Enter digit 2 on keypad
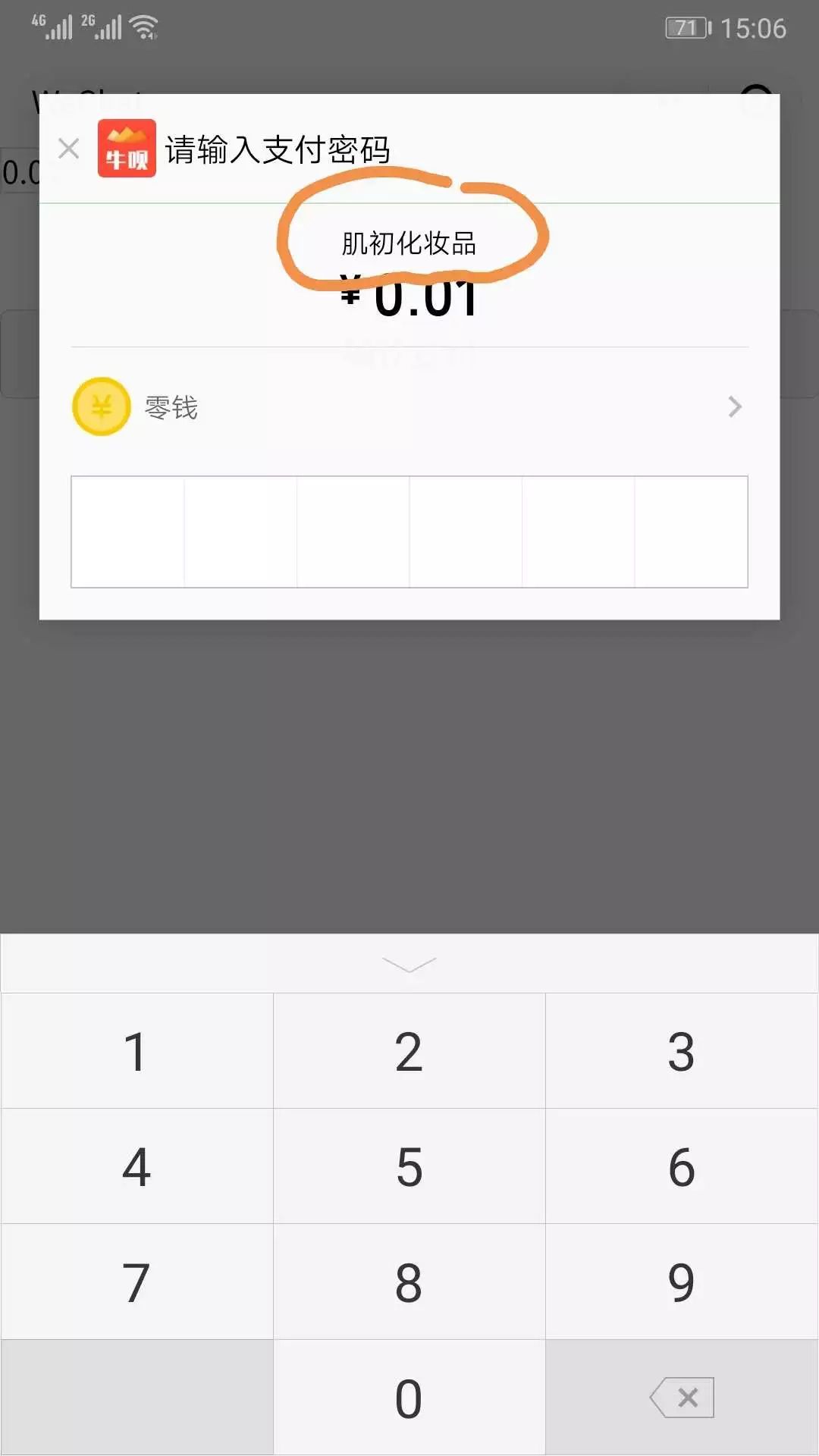The image size is (819, 1456). 409,1051
